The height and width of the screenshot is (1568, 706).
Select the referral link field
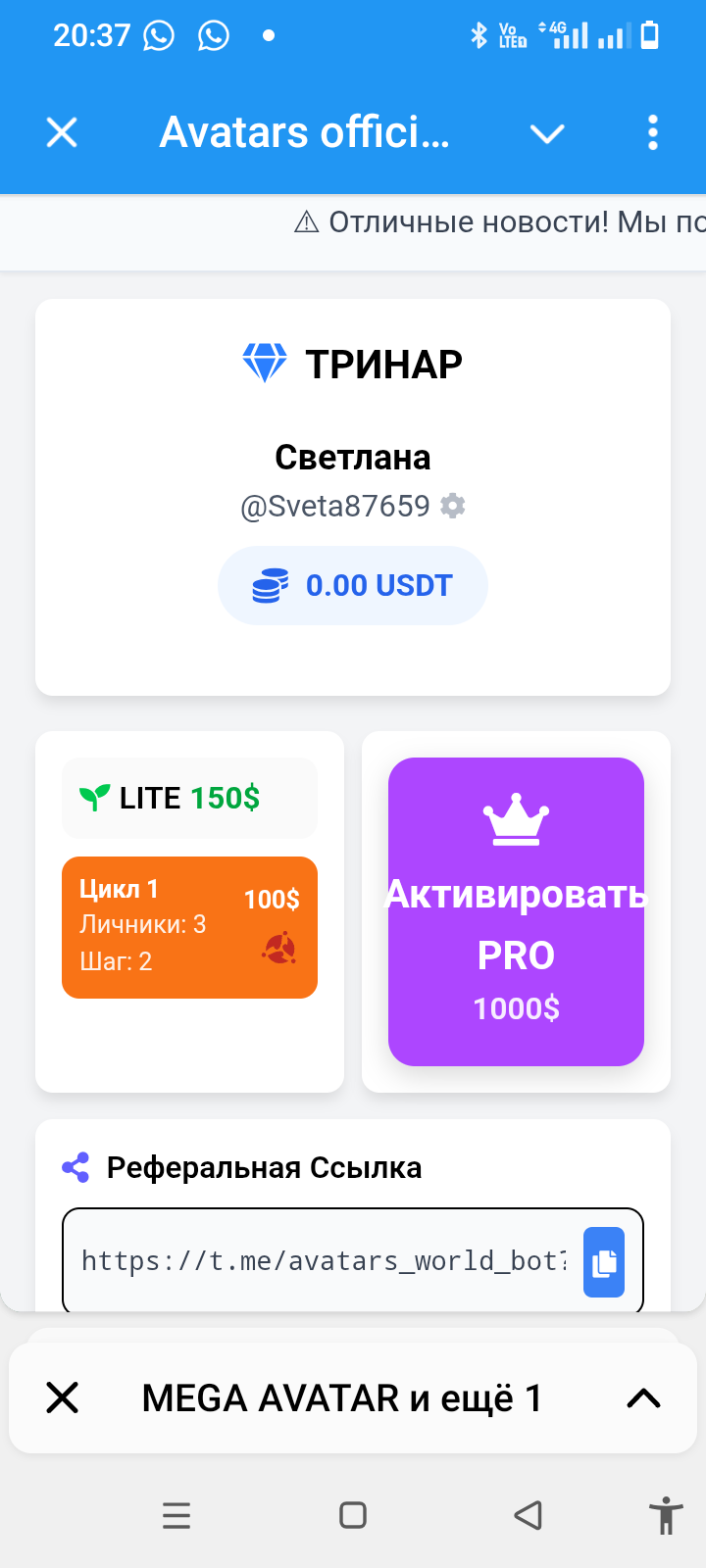click(x=324, y=1260)
